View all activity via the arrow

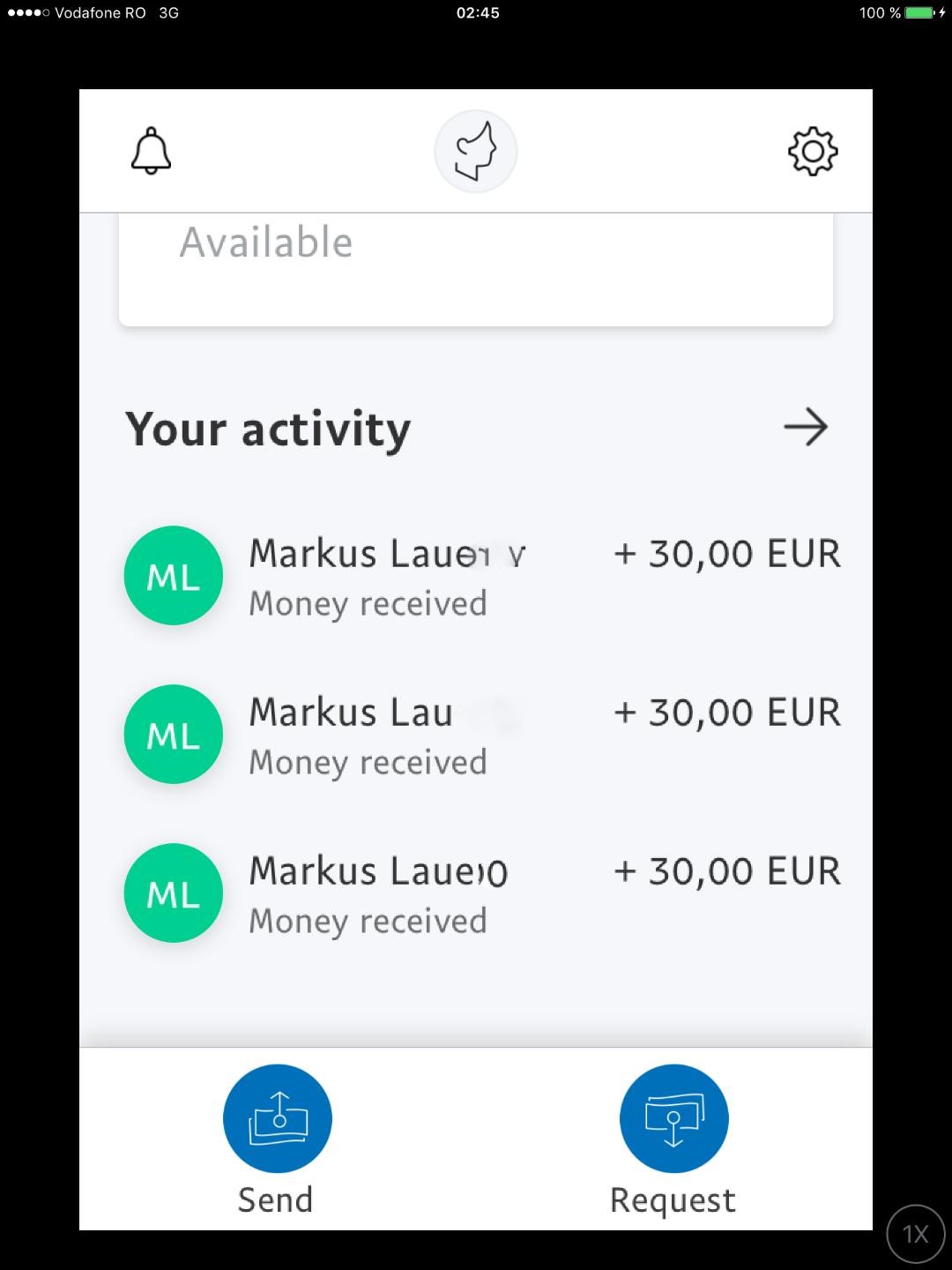click(806, 428)
